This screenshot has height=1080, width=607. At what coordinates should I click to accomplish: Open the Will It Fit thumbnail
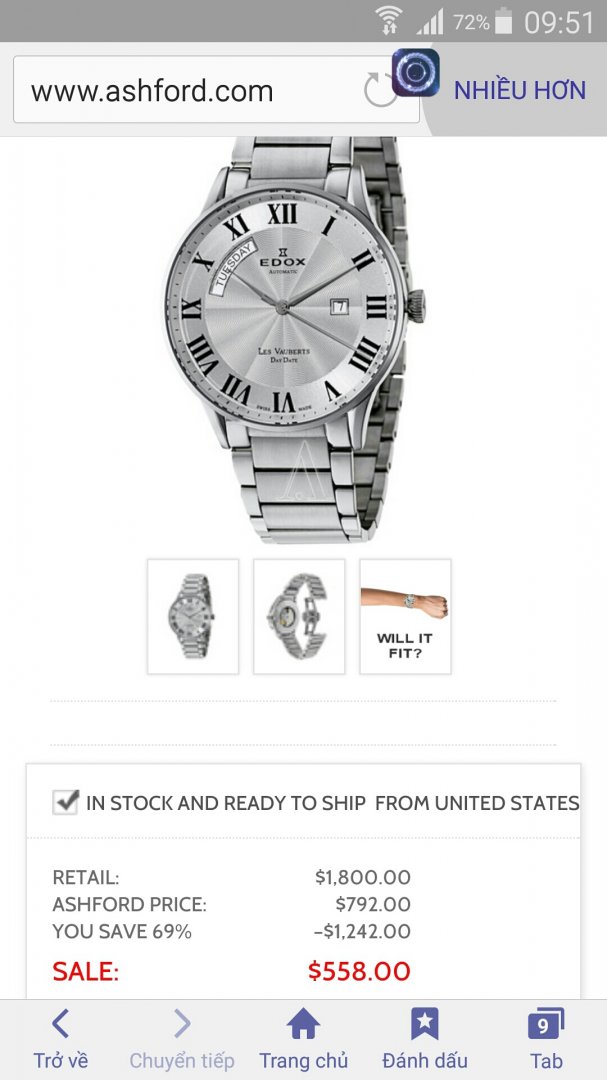[405, 616]
